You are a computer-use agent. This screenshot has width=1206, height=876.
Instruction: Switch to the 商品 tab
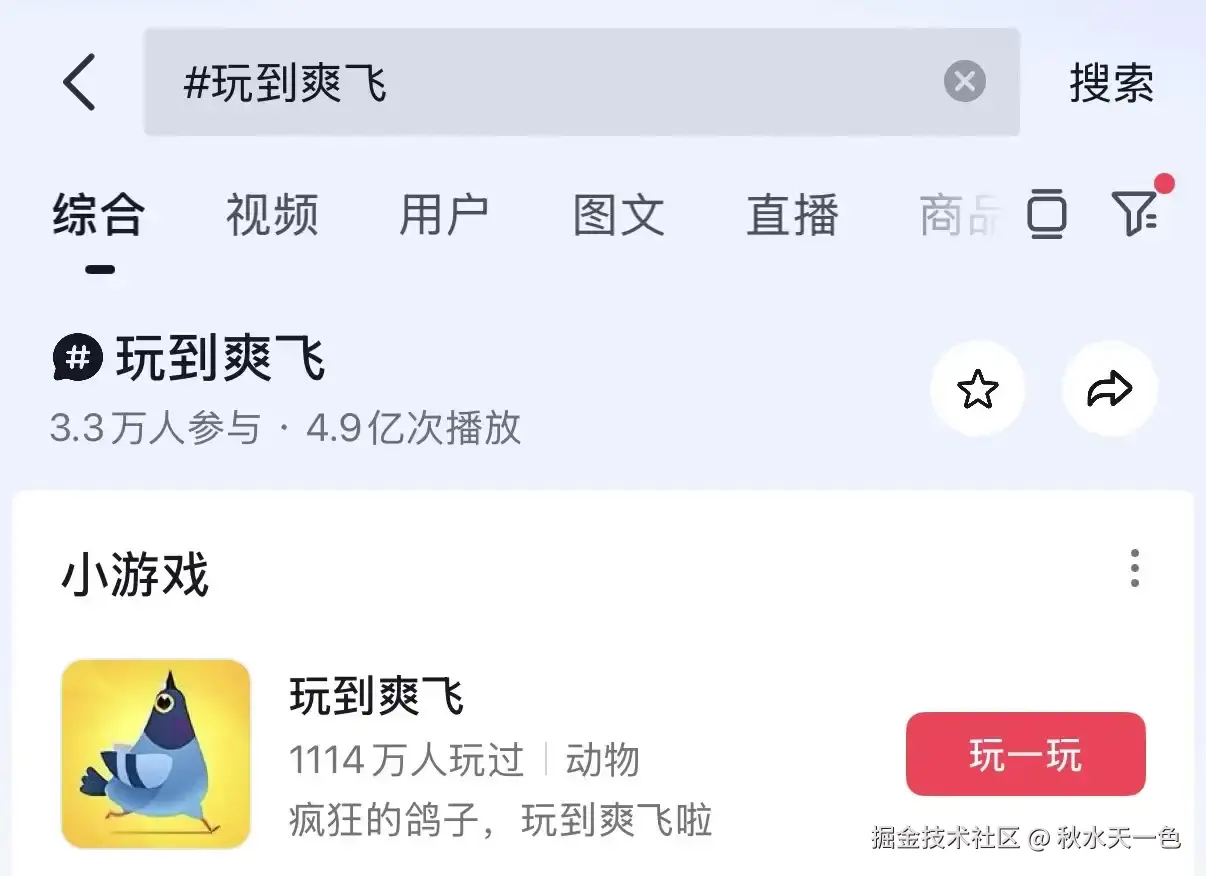pyautogui.click(x=958, y=216)
